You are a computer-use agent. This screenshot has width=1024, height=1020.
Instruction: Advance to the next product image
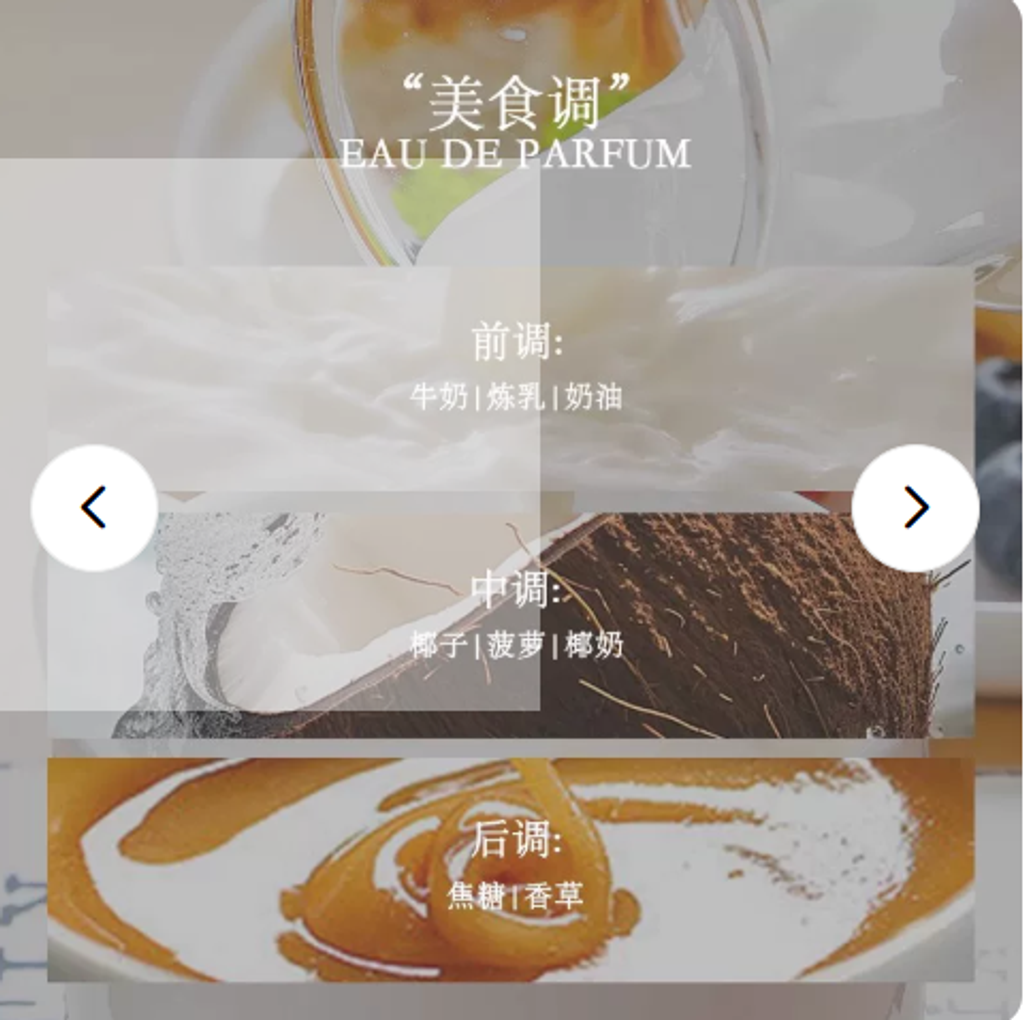click(x=915, y=508)
